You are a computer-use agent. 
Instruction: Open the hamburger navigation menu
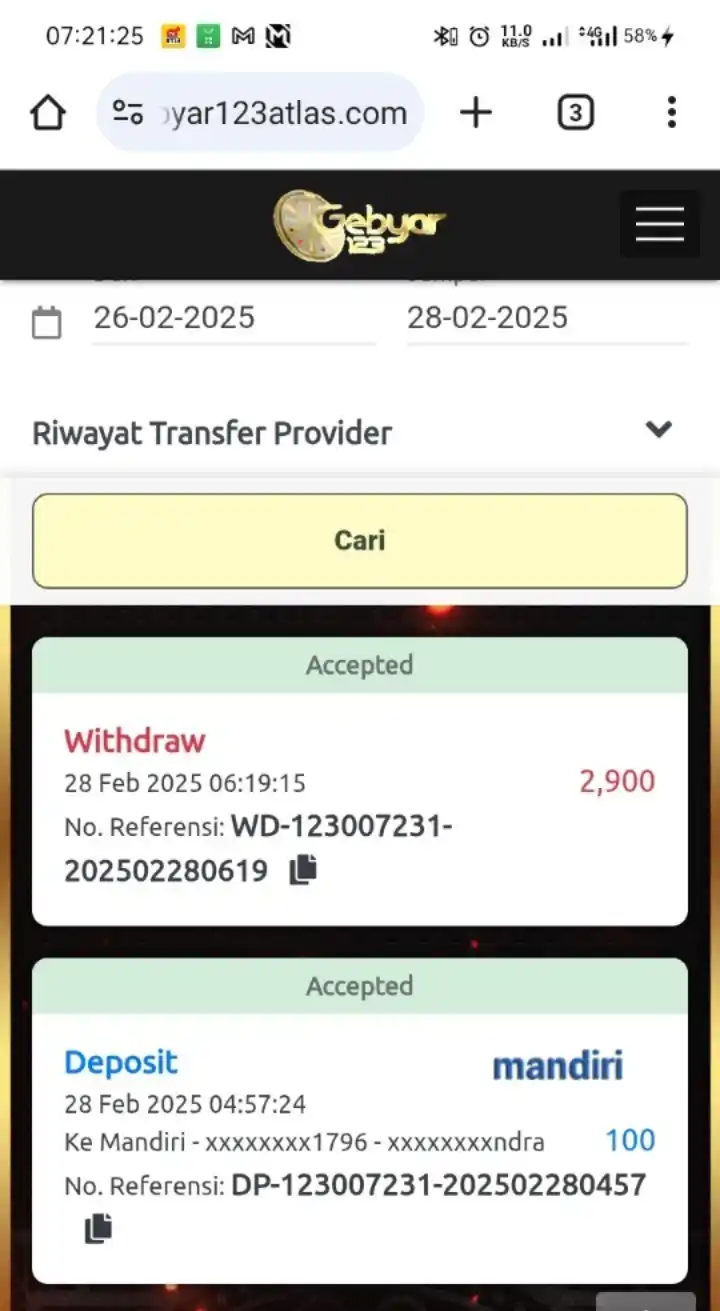point(659,224)
